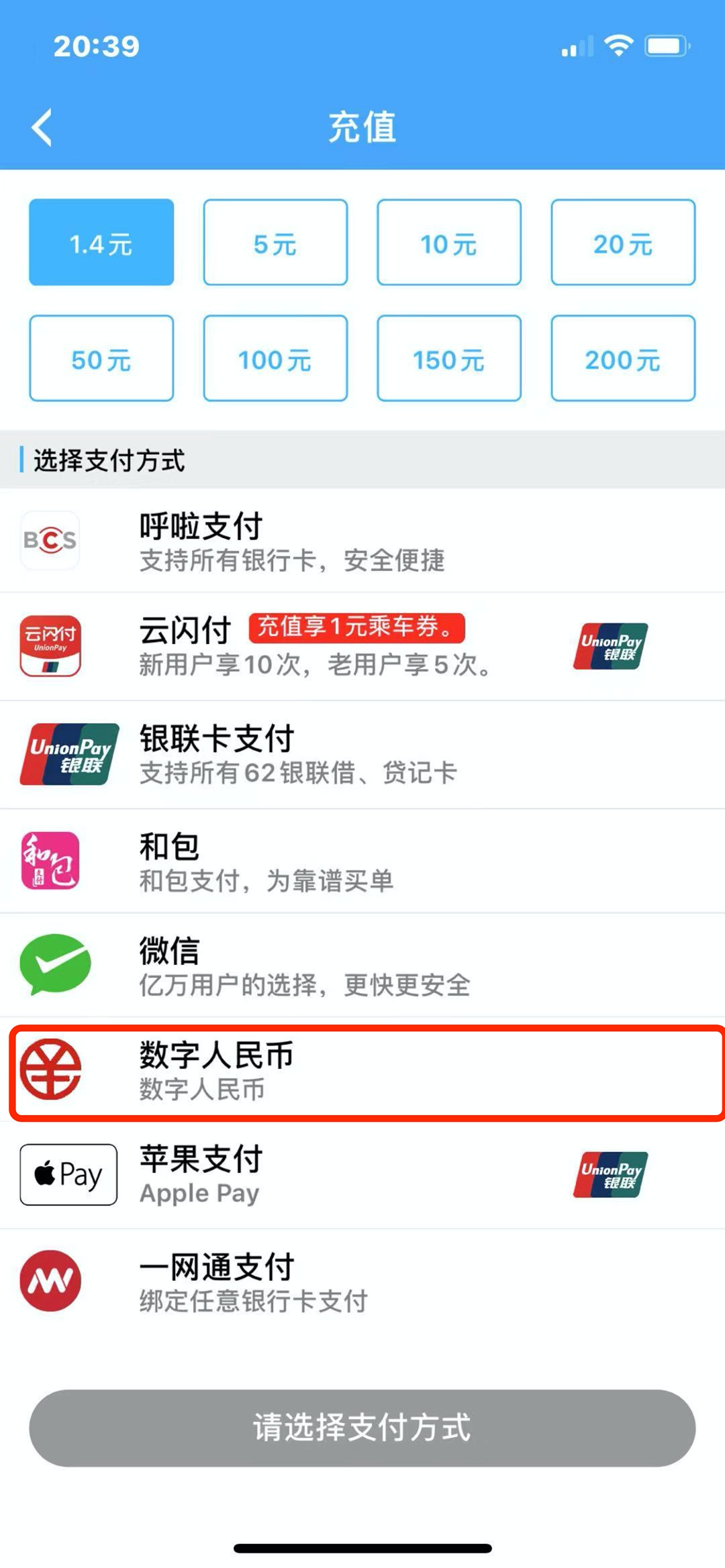The image size is (725, 1568).
Task: Tap the 请选择支付方式 button
Action: (x=362, y=1428)
